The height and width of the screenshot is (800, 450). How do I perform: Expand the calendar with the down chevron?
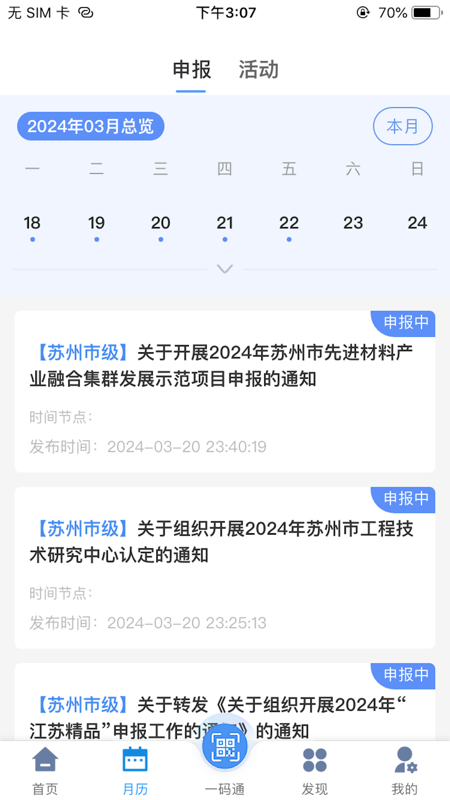(x=225, y=268)
